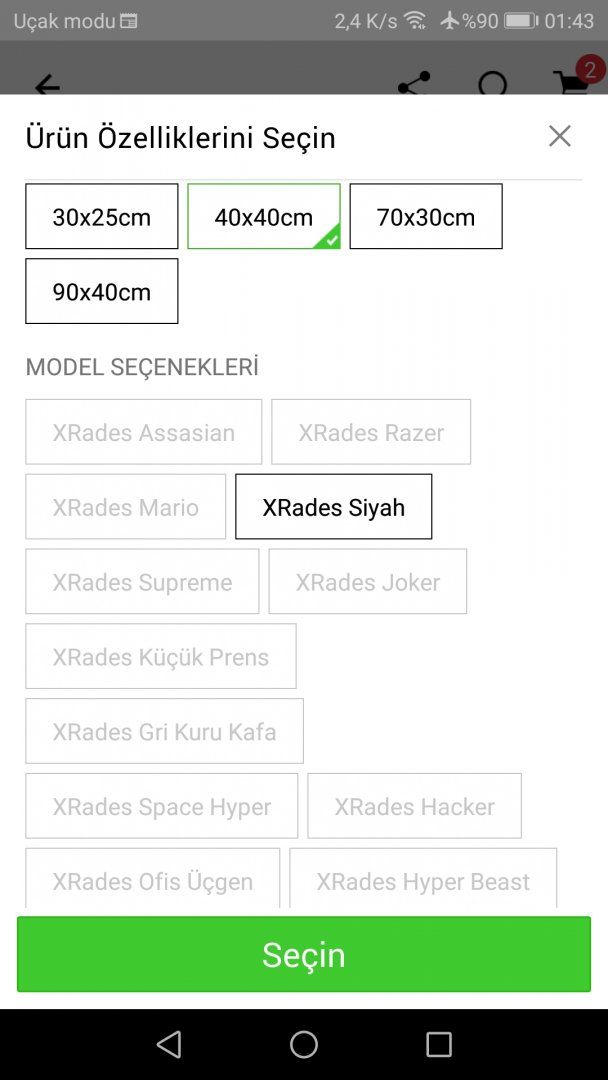Choose XRades Gri Kuru Kafa
608x1080 pixels.
click(165, 731)
